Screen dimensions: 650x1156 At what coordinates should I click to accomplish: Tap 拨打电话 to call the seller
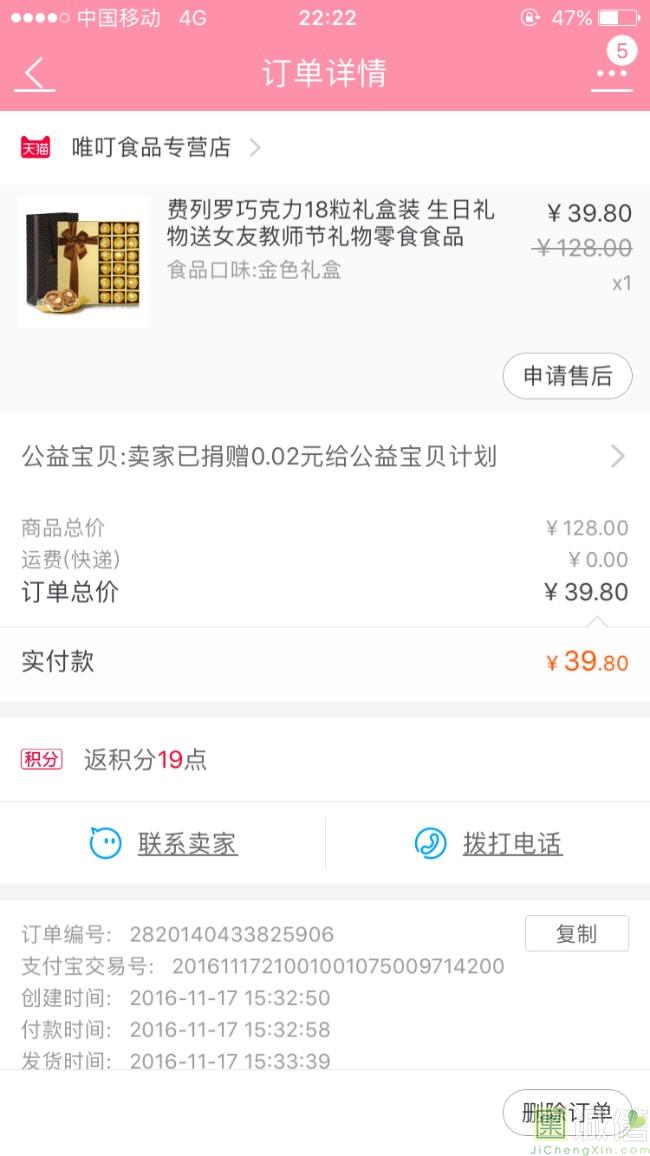[489, 843]
